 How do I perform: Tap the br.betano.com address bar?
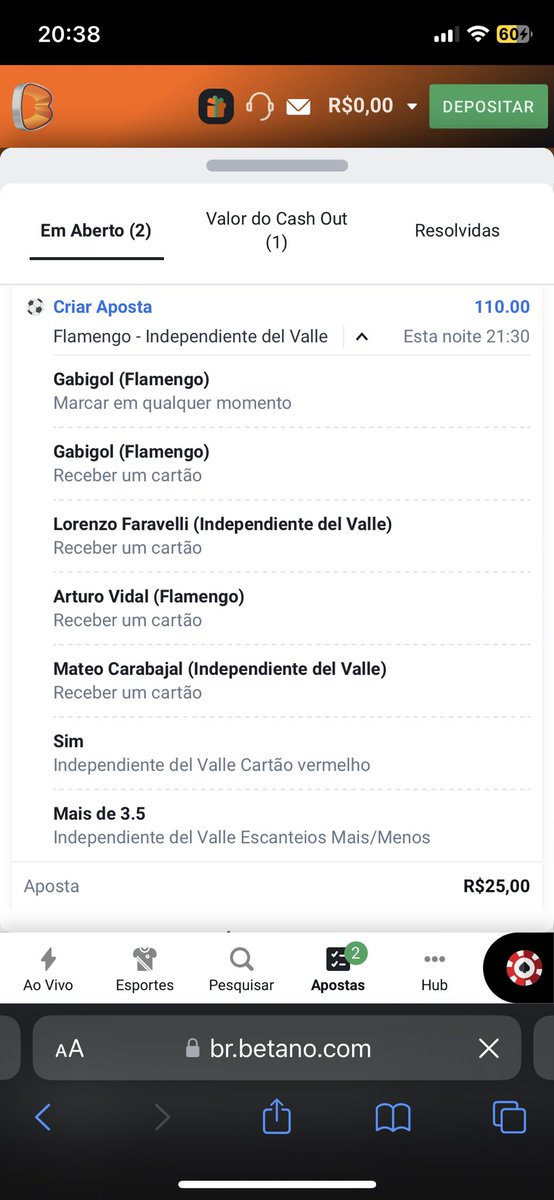277,1048
